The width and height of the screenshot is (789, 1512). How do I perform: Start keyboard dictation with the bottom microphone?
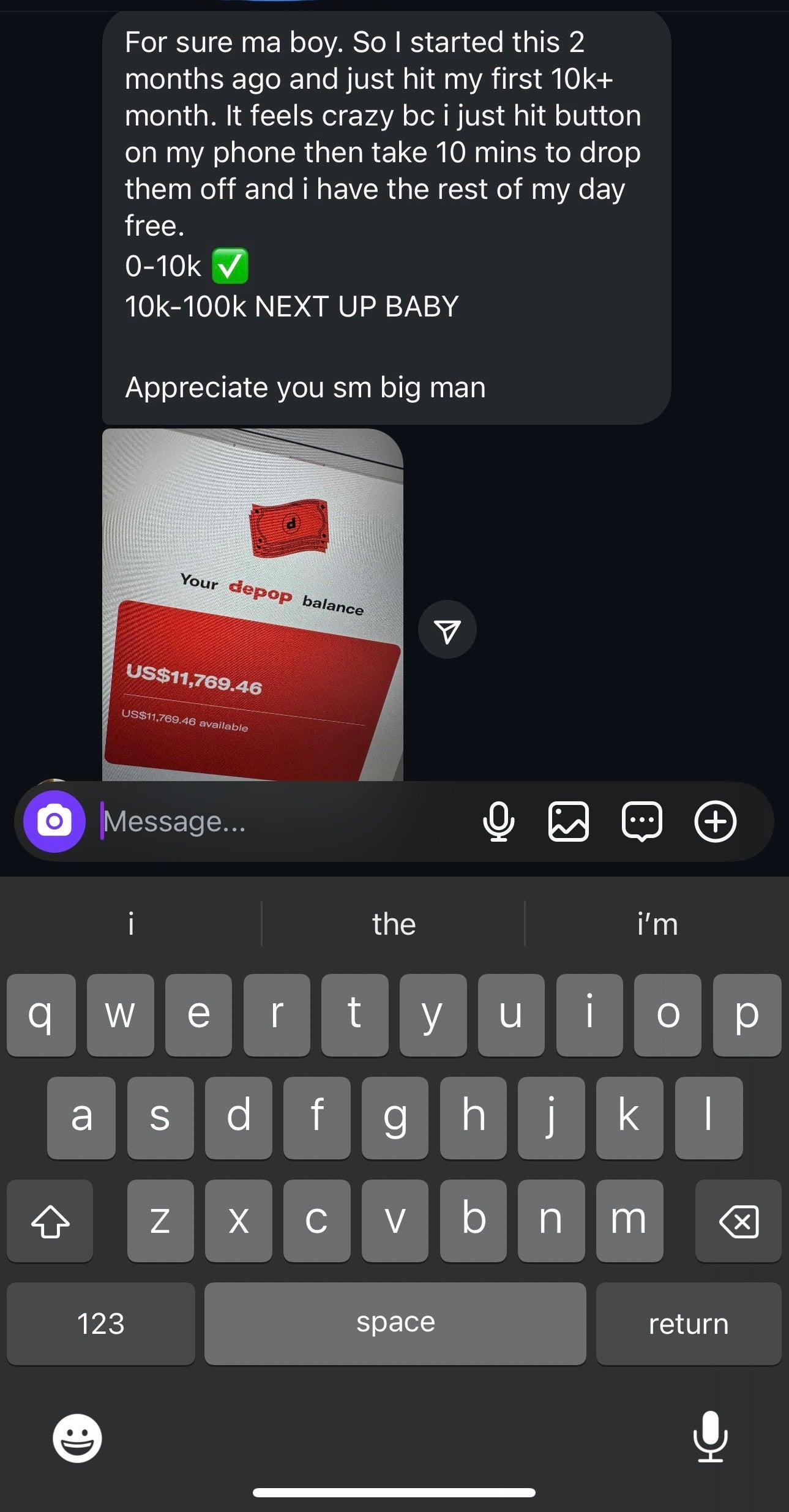point(711,1437)
